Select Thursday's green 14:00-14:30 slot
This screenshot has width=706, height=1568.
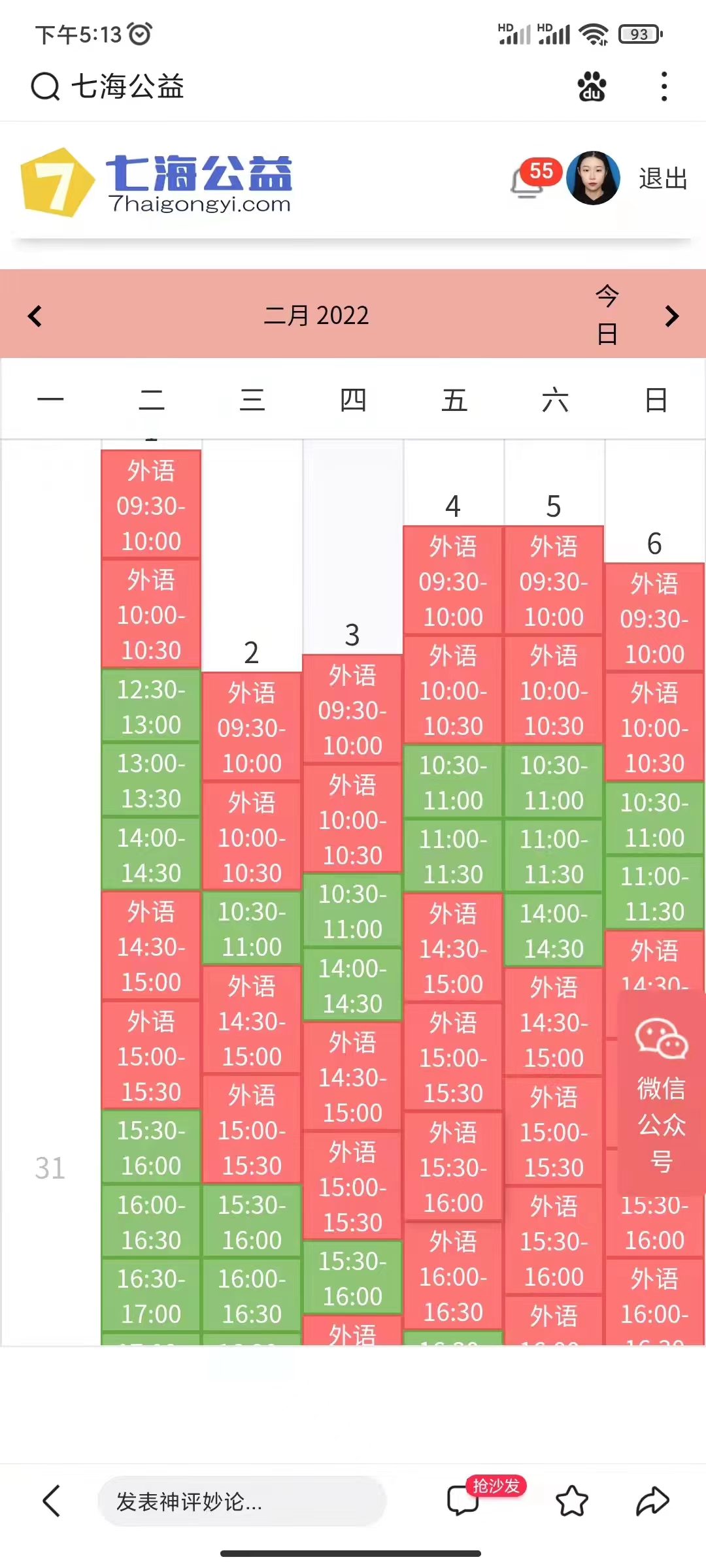coord(352,985)
